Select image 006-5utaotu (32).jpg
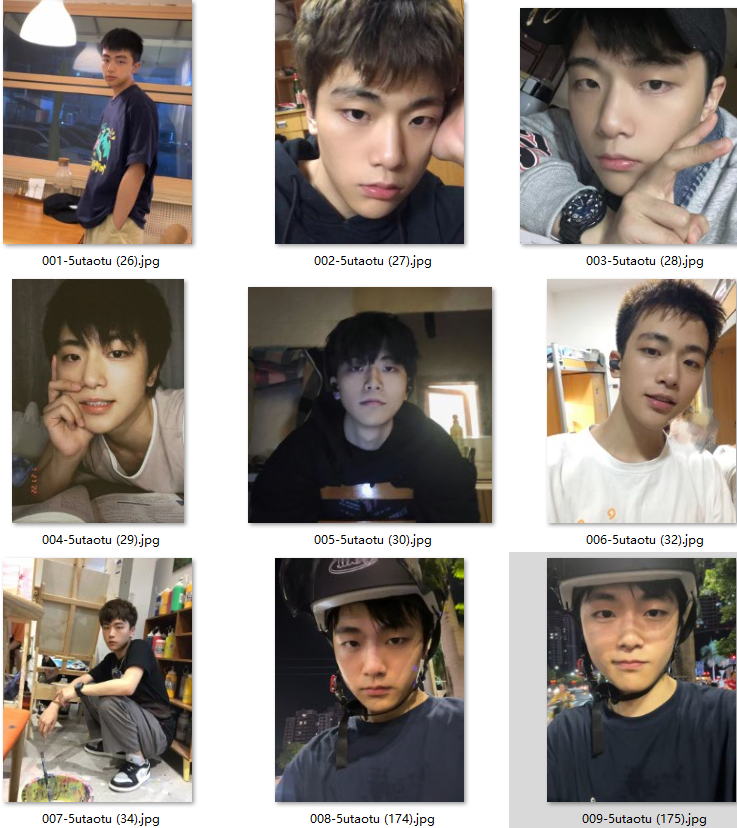This screenshot has width=737, height=828. point(641,401)
